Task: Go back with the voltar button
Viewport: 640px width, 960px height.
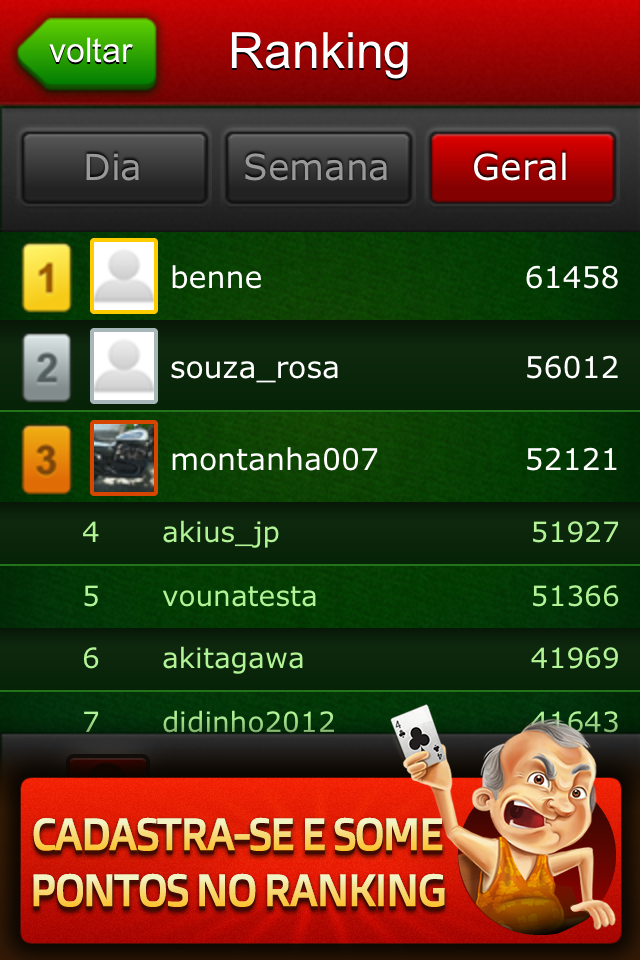Action: pyautogui.click(x=88, y=52)
